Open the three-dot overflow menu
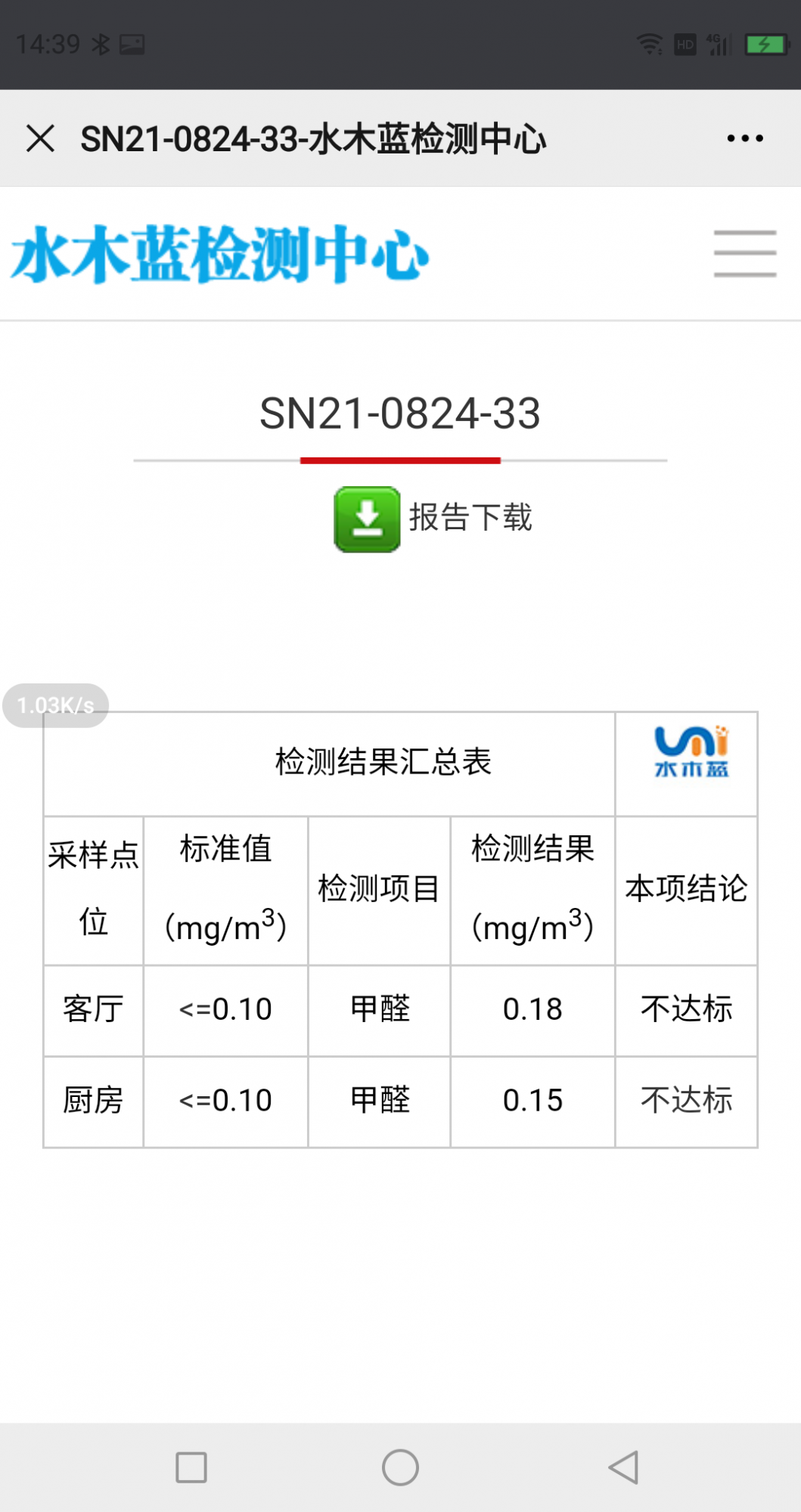 (x=744, y=138)
